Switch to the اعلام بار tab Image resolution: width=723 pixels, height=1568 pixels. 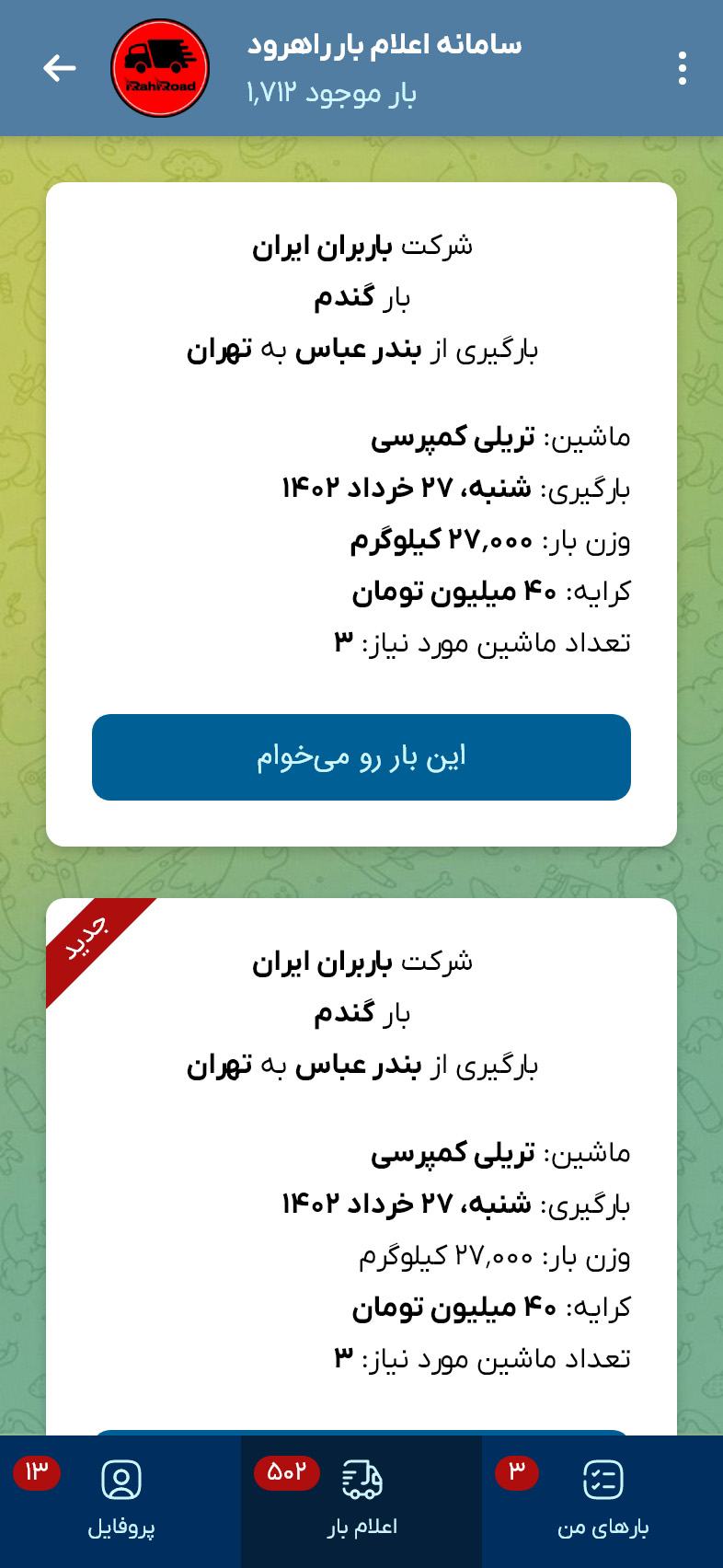(361, 1501)
